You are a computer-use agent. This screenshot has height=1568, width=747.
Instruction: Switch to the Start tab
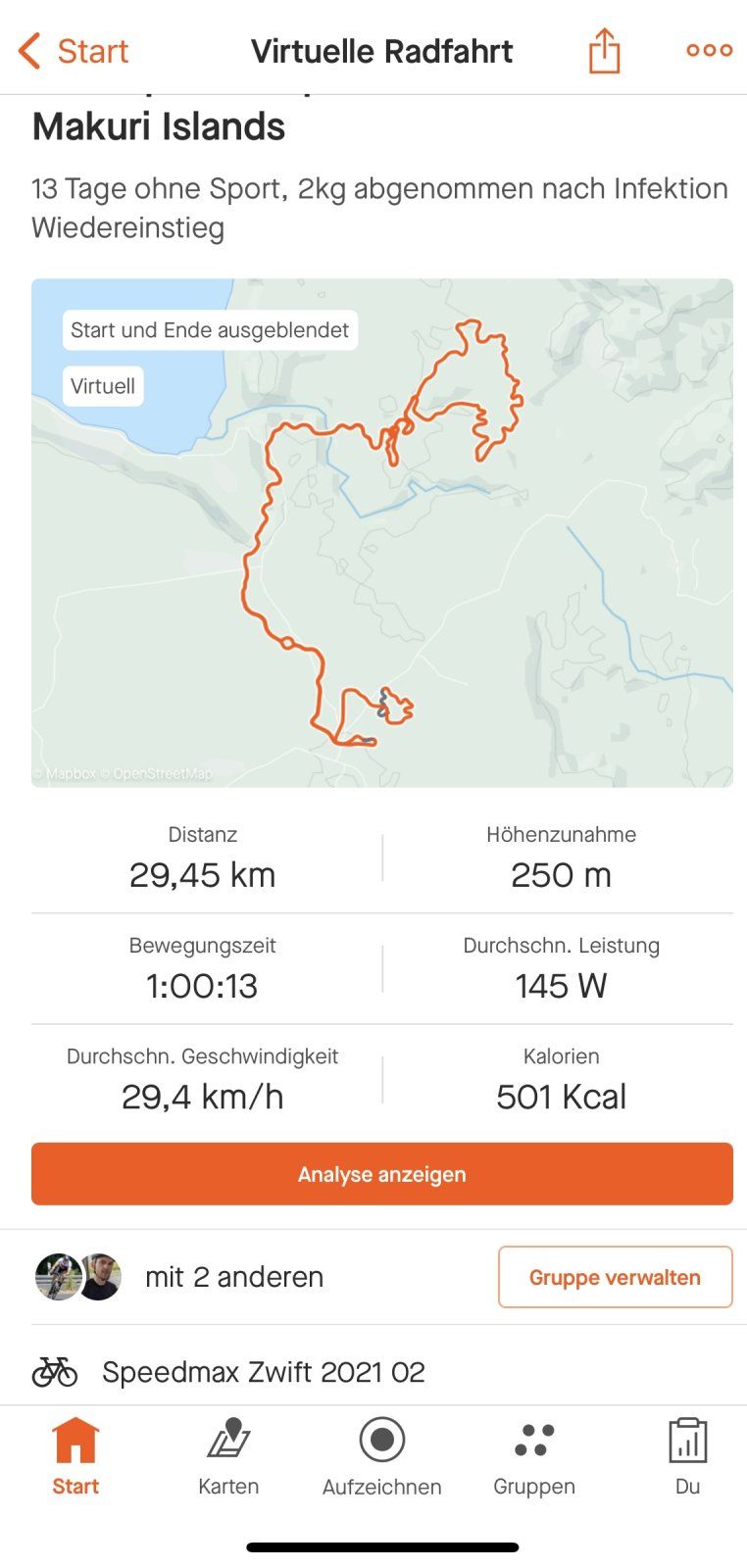click(x=75, y=1457)
